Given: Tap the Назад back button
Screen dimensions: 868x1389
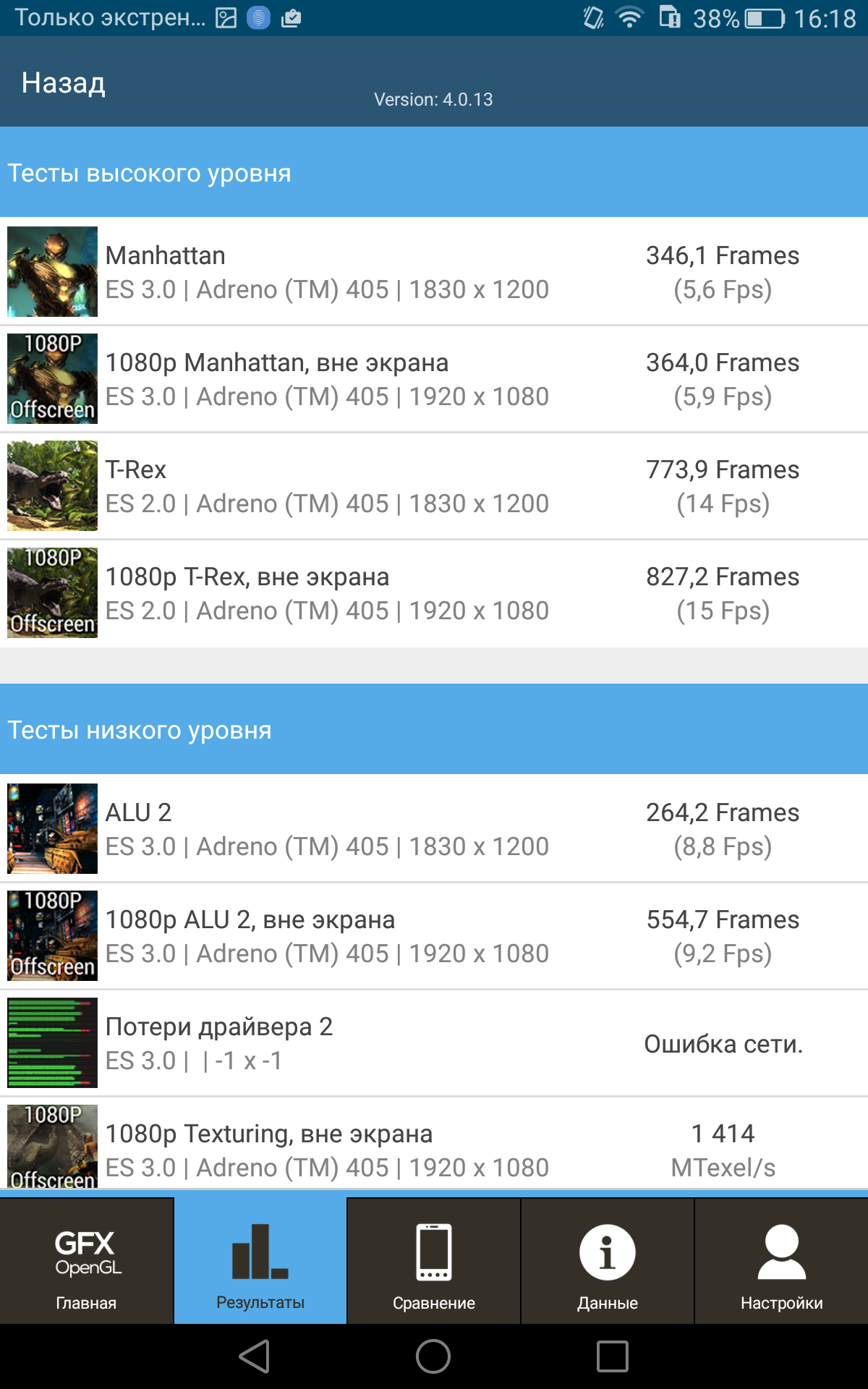Looking at the screenshot, I should click(x=64, y=82).
